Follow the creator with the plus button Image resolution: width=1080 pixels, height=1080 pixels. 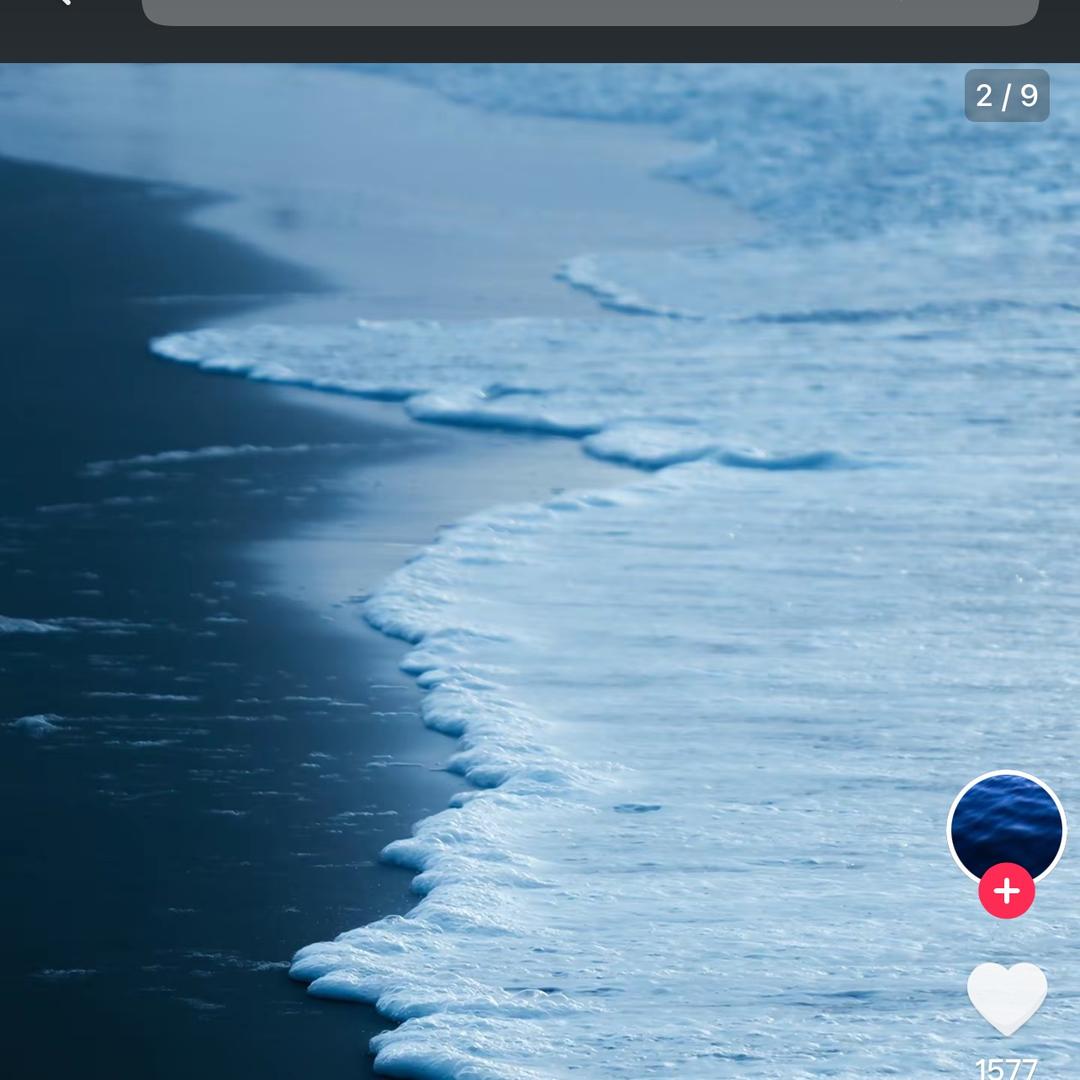pyautogui.click(x=1006, y=890)
